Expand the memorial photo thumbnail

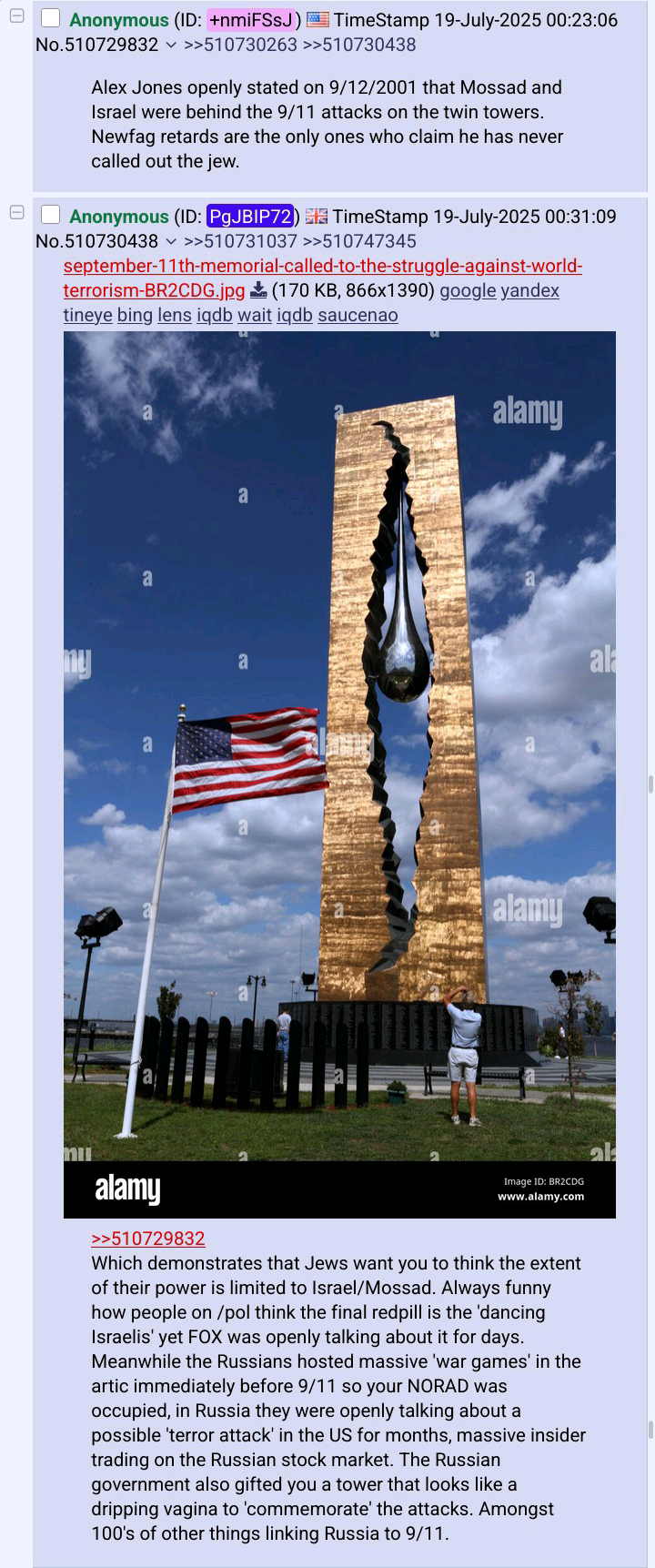[339, 774]
